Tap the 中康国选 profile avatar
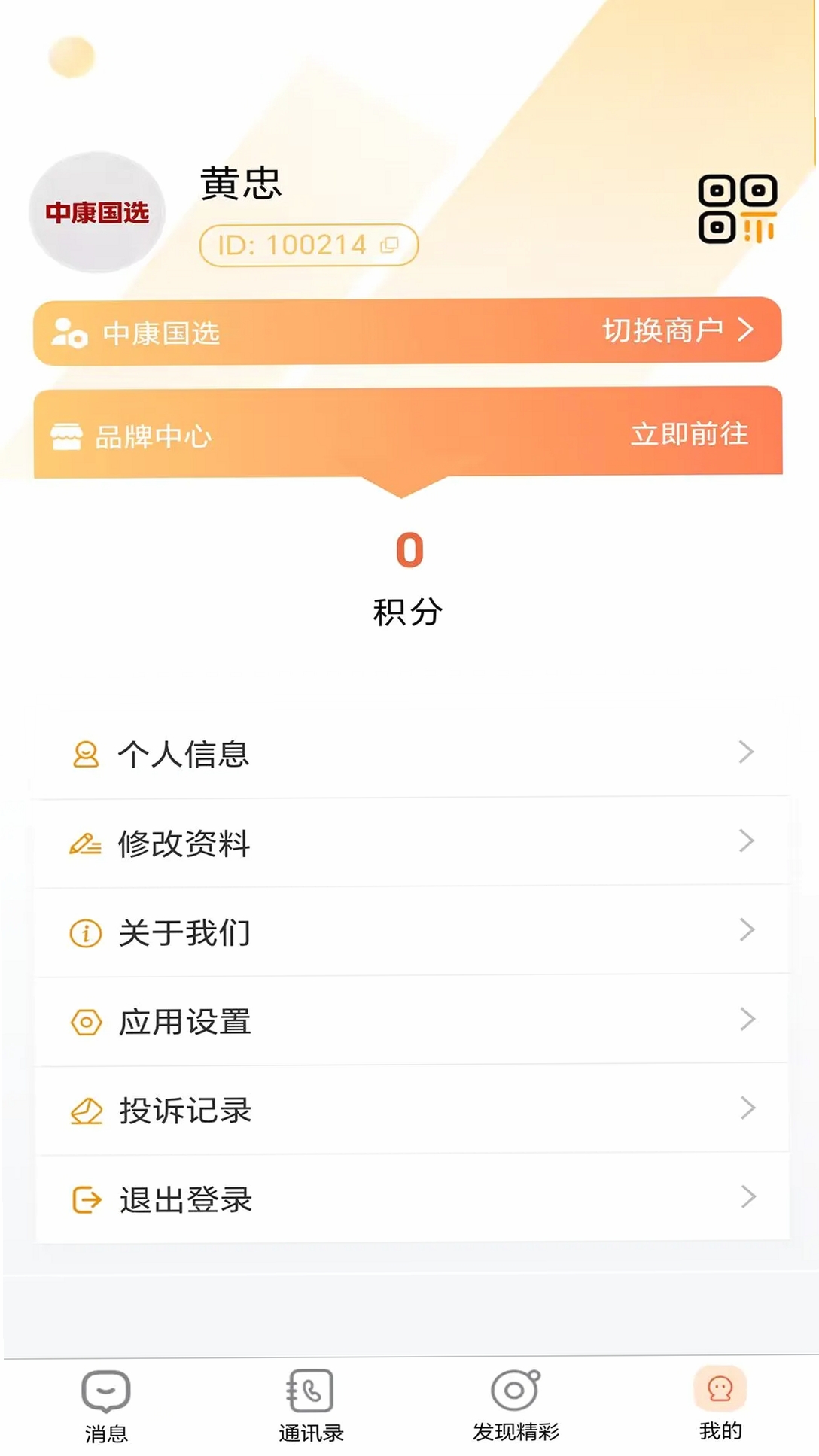819x1456 pixels. [x=97, y=212]
